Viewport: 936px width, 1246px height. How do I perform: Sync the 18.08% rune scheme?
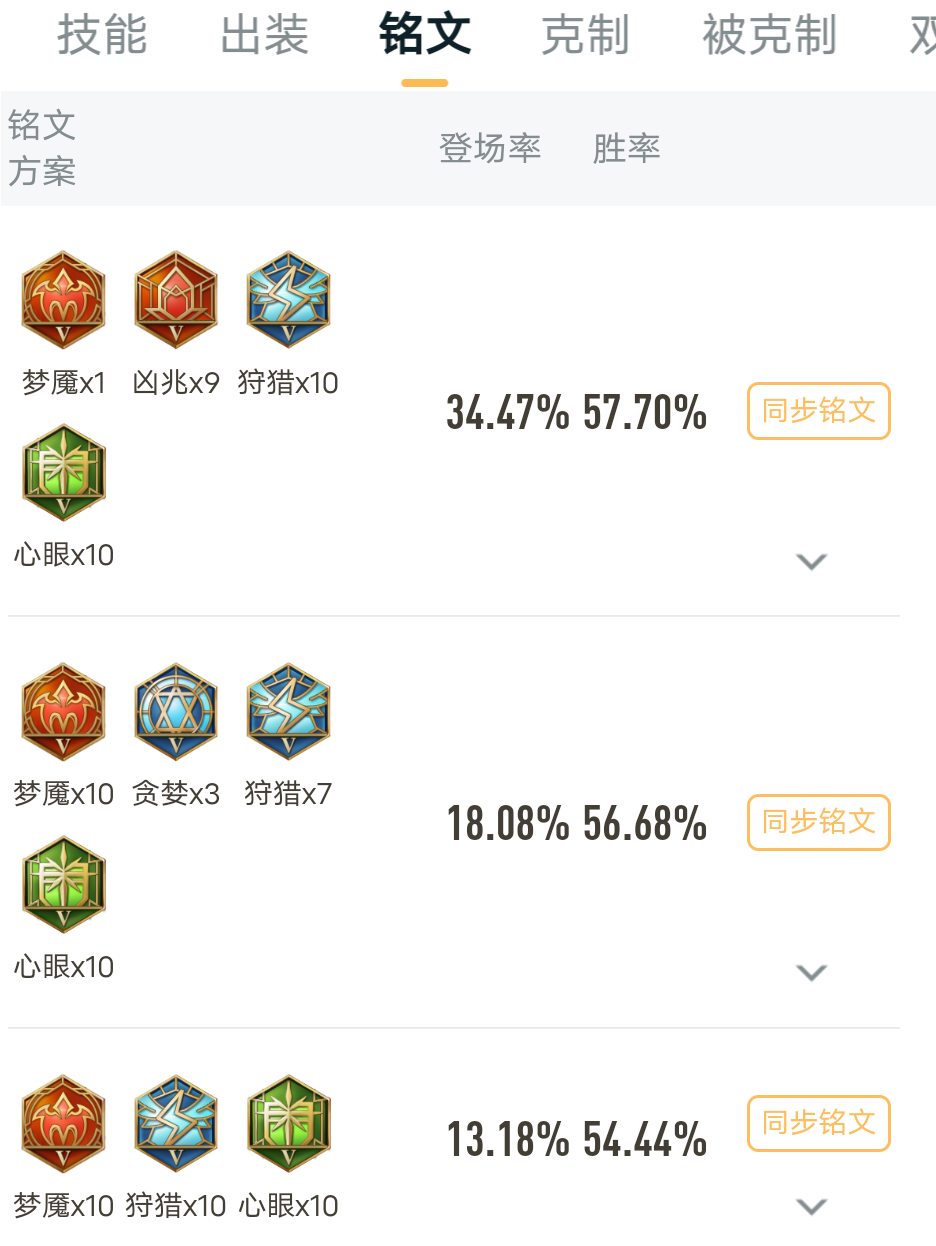click(x=818, y=822)
